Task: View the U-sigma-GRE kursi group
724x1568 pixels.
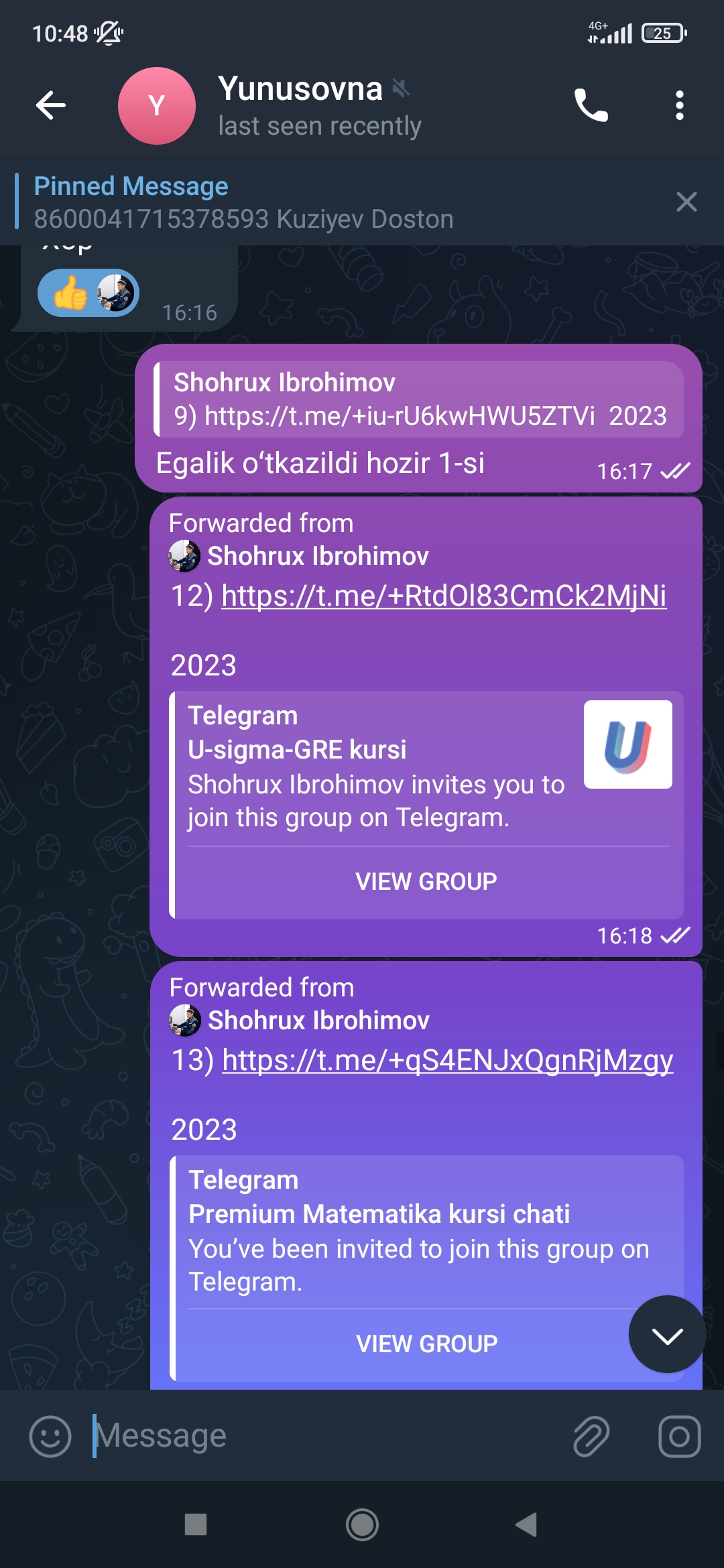Action: (x=426, y=881)
